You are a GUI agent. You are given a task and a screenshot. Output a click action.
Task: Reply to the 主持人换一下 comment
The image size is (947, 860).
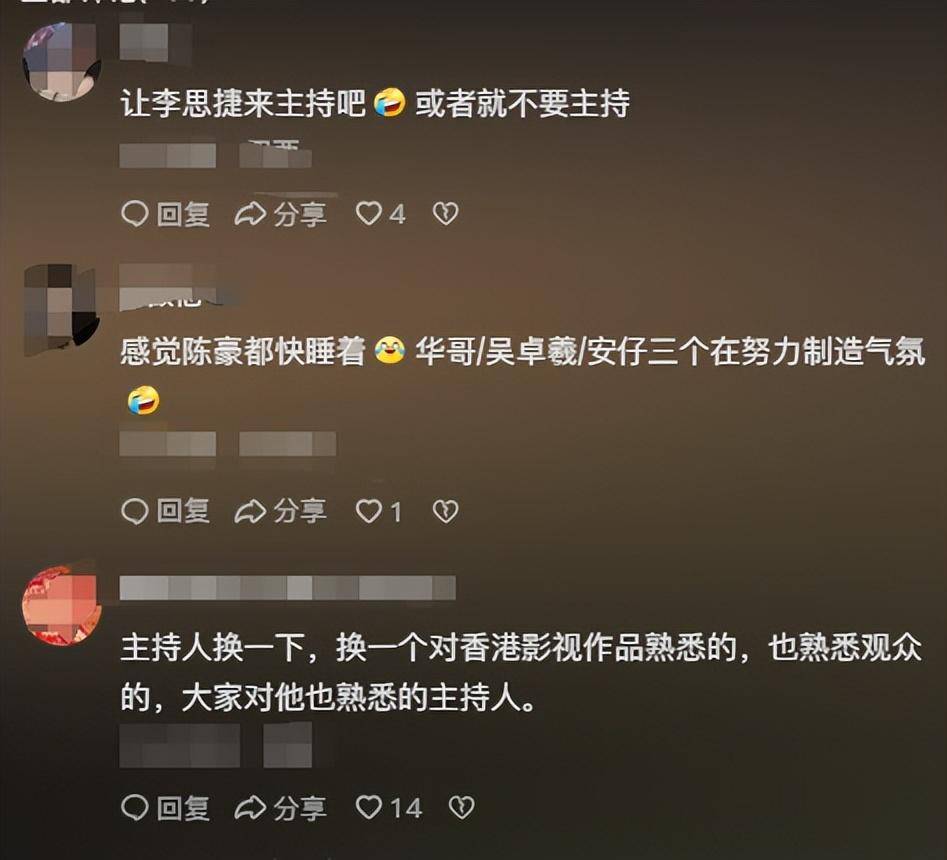165,807
